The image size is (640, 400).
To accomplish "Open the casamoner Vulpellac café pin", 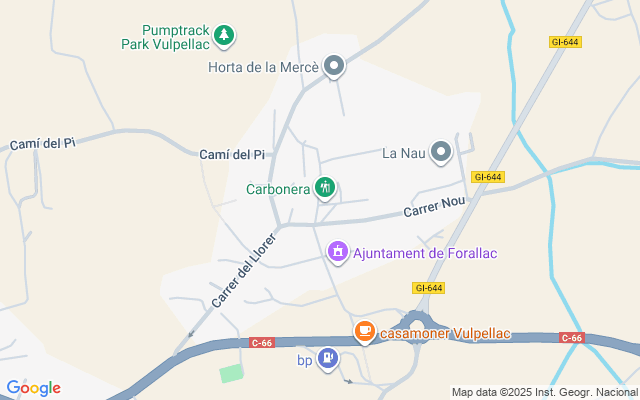I will [x=365, y=332].
